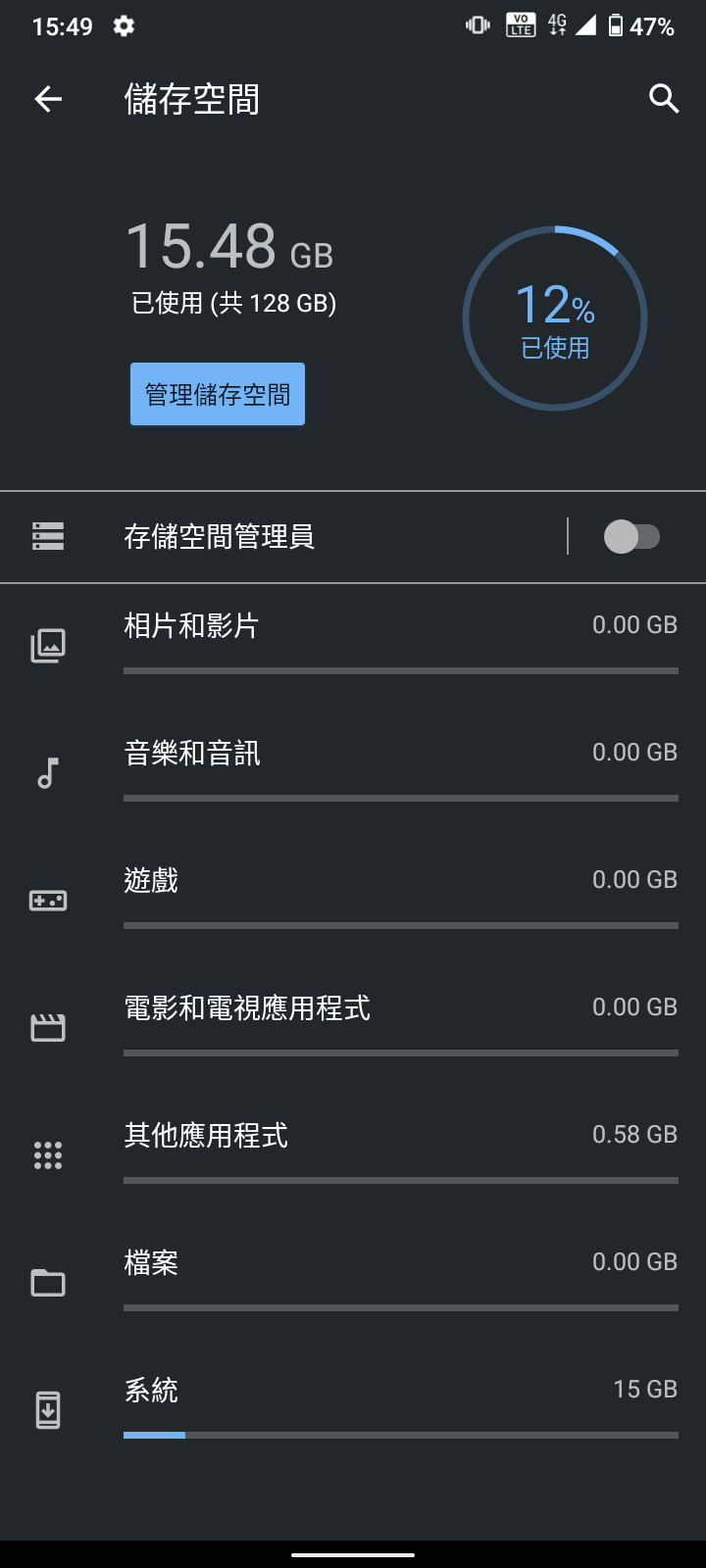The image size is (706, 1568).
Task: Open the 電影和電視應用程式 clapperboard icon
Action: point(47,1027)
